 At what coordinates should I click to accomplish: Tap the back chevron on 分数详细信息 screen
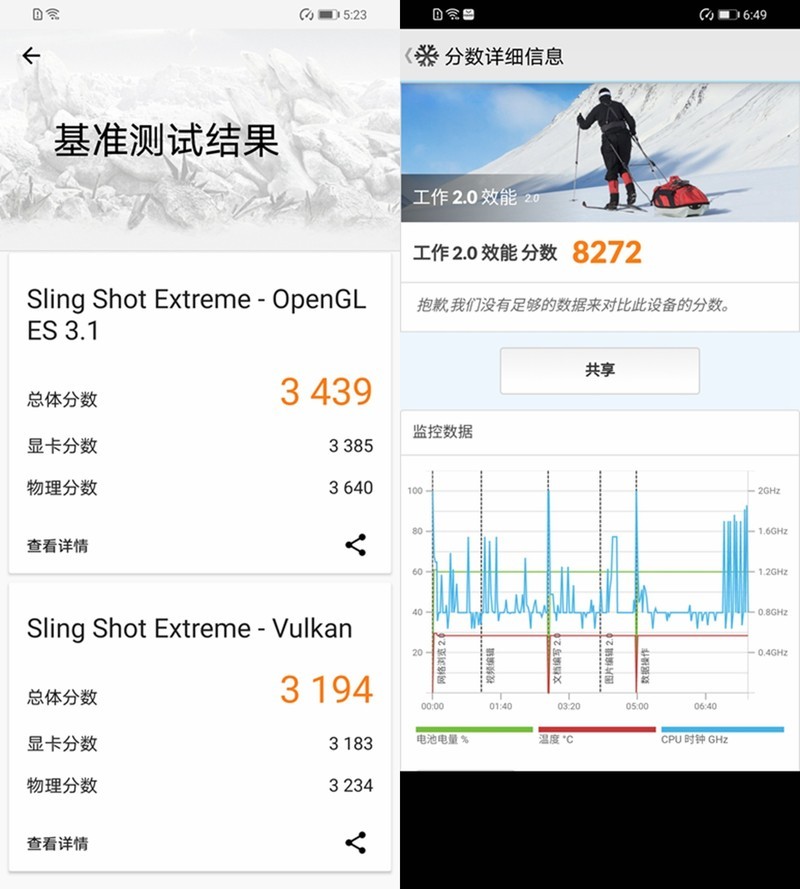pyautogui.click(x=406, y=58)
